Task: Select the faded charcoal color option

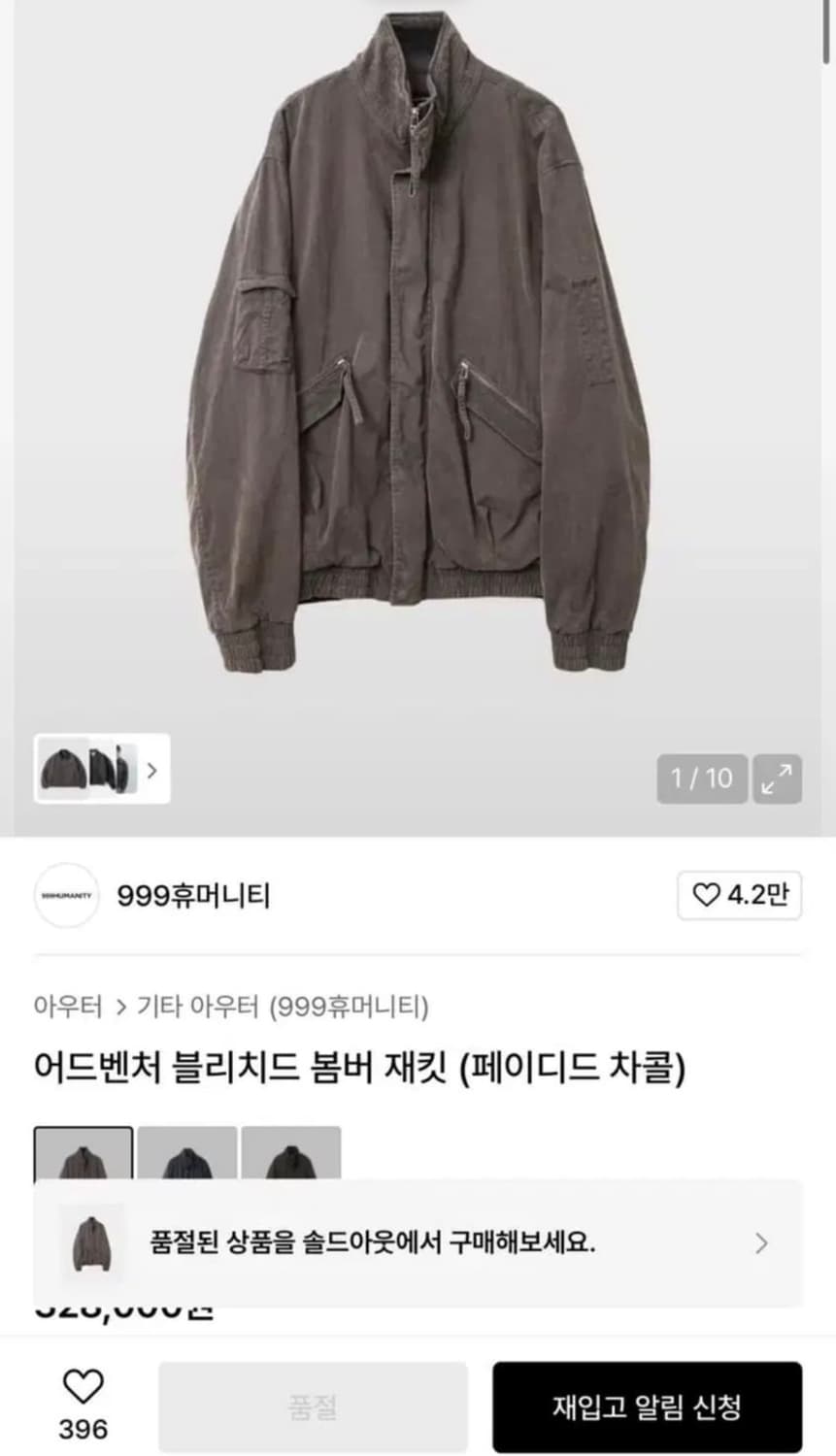Action: point(84,1158)
